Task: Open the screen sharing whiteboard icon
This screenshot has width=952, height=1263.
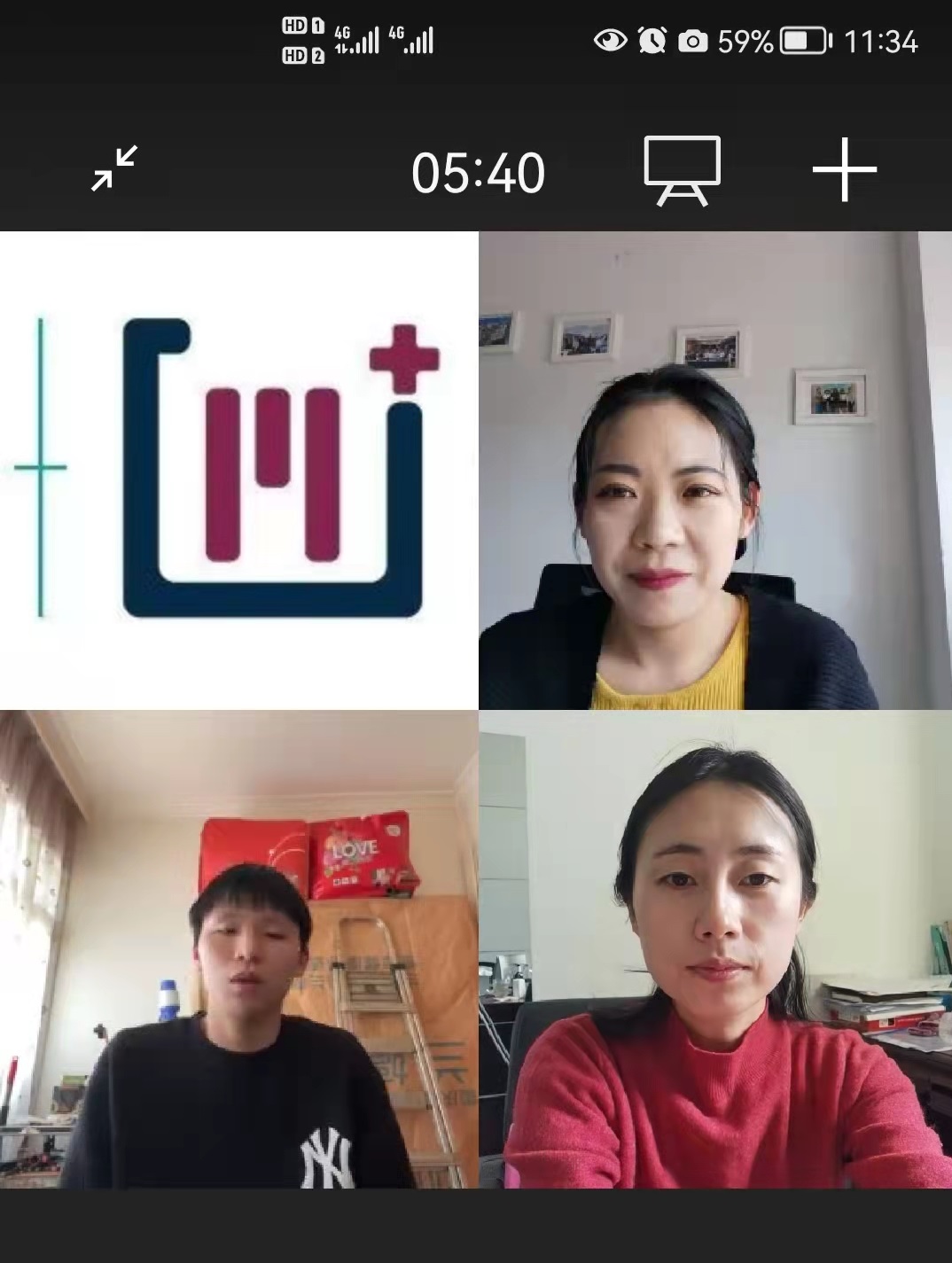Action: [682, 170]
